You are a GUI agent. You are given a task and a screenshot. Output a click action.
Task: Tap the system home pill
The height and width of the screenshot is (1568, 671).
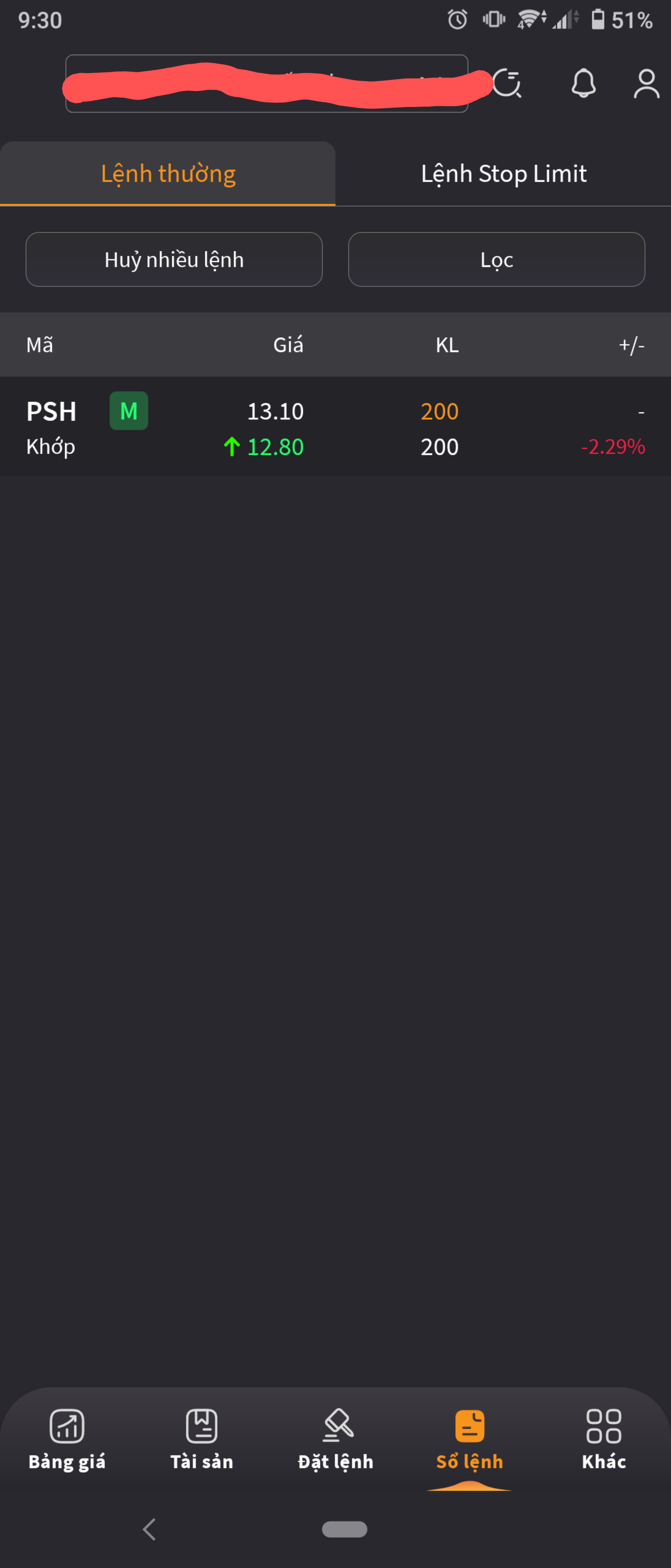point(344,1529)
